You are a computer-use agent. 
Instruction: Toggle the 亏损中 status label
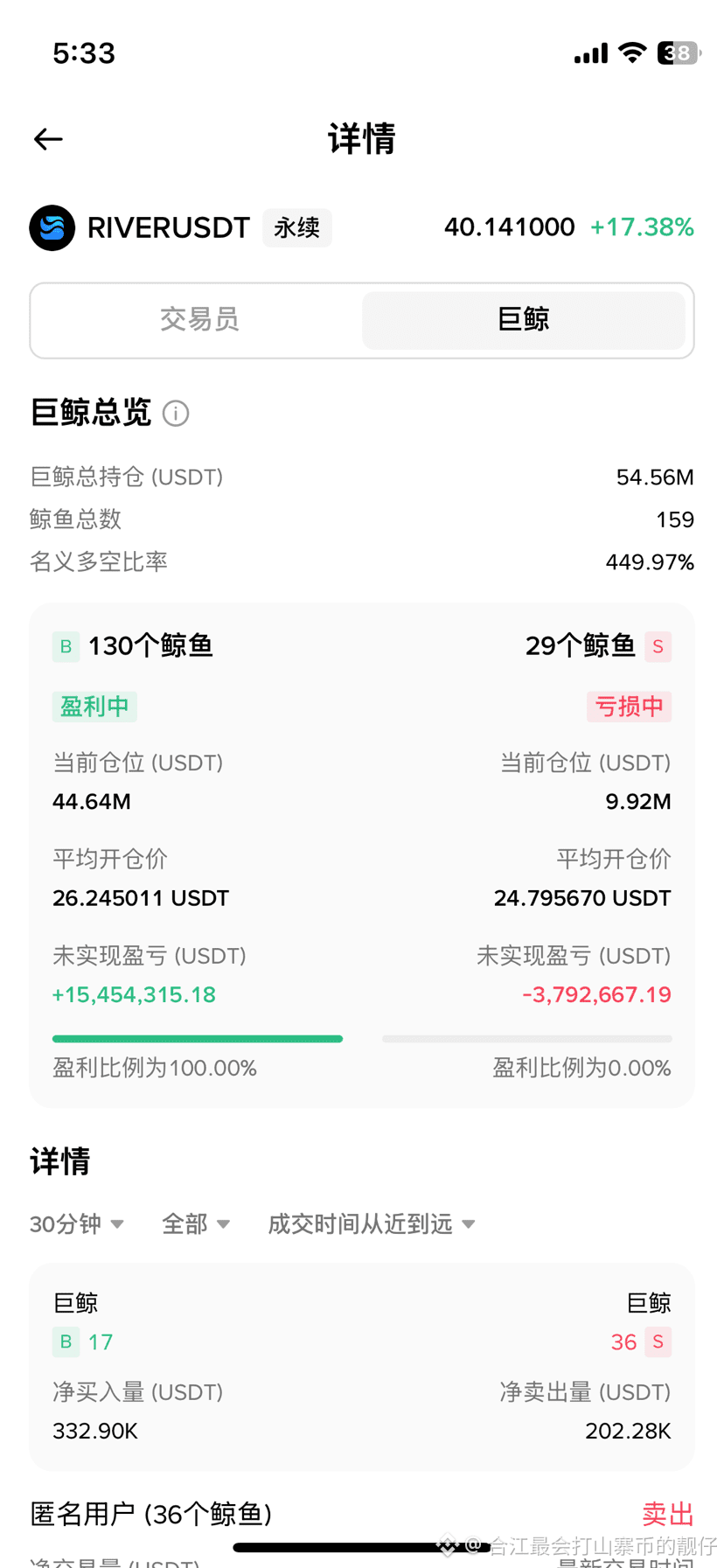629,707
